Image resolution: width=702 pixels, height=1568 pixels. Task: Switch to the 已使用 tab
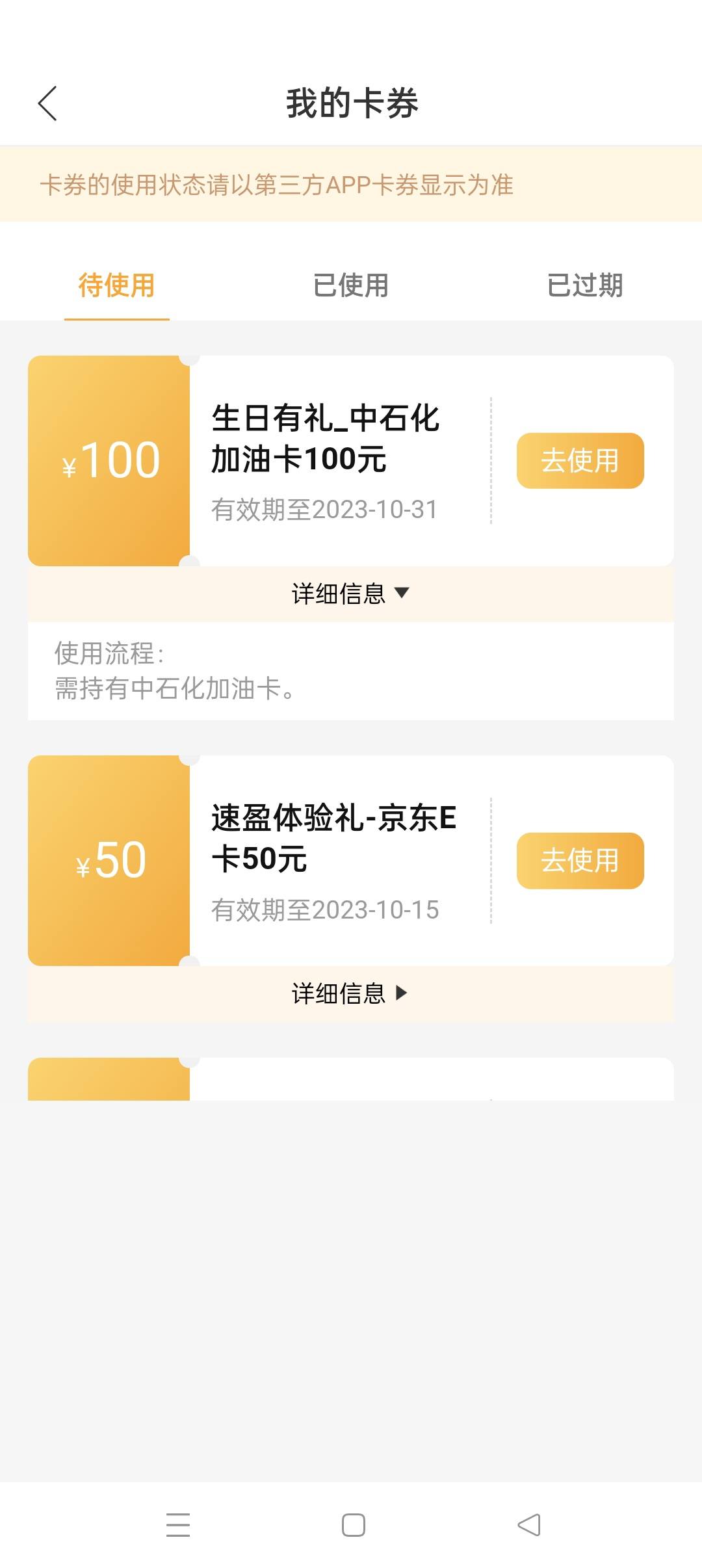pos(351,285)
